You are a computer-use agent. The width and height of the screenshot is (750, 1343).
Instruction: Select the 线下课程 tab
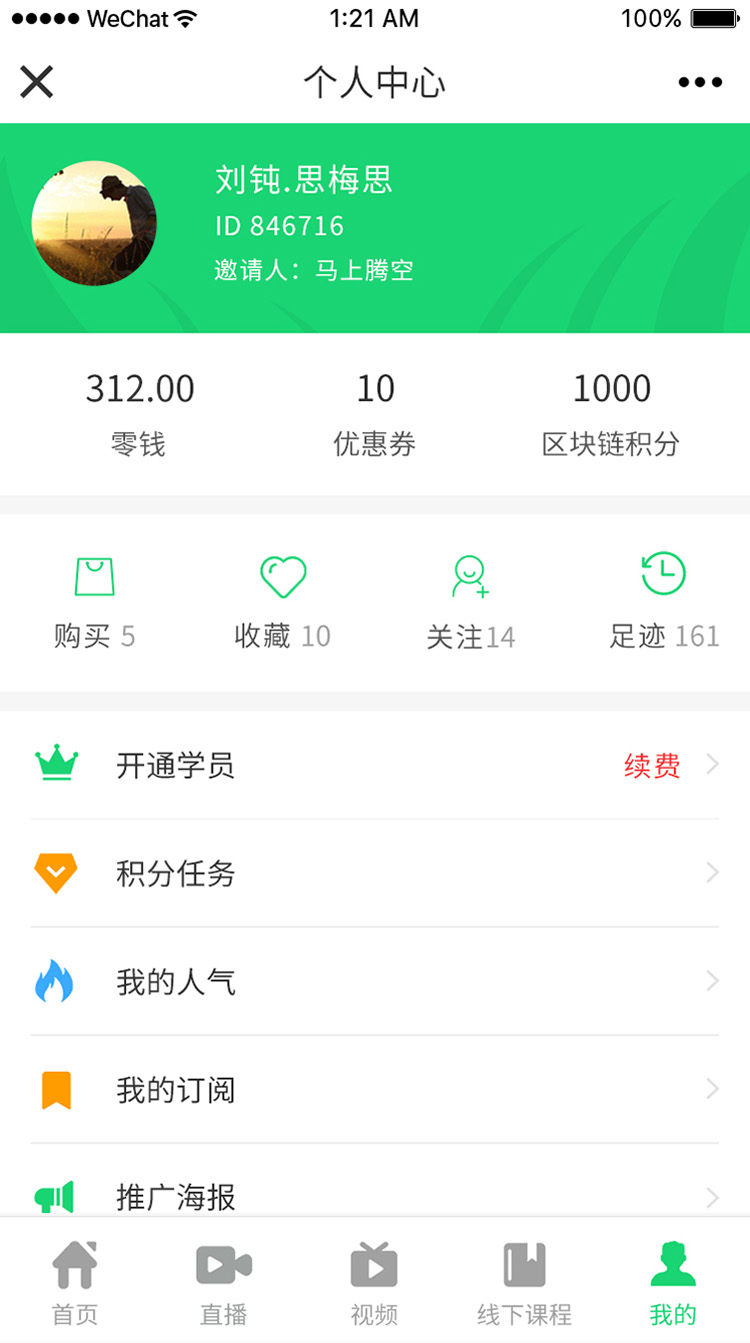point(524,1282)
